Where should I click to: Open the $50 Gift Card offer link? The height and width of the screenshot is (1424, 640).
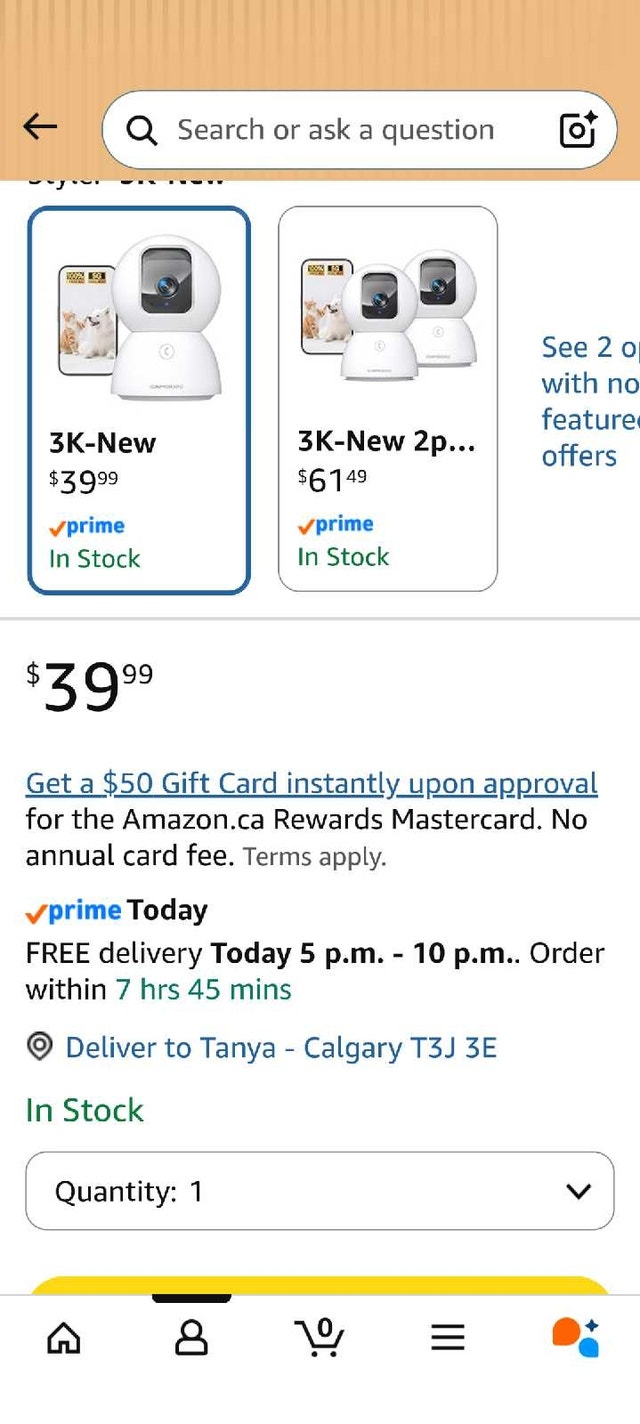pos(312,783)
